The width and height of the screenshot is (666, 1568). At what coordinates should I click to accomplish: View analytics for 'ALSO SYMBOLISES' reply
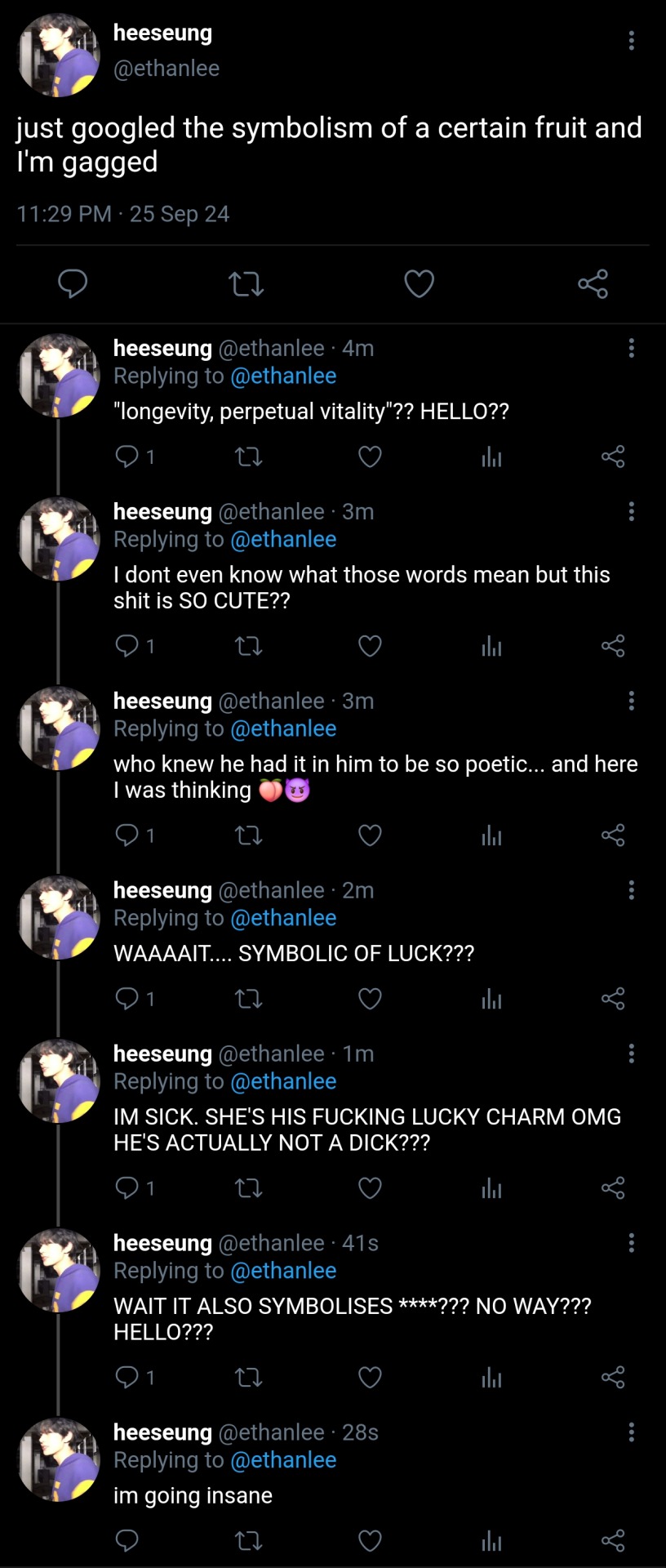[x=491, y=1378]
